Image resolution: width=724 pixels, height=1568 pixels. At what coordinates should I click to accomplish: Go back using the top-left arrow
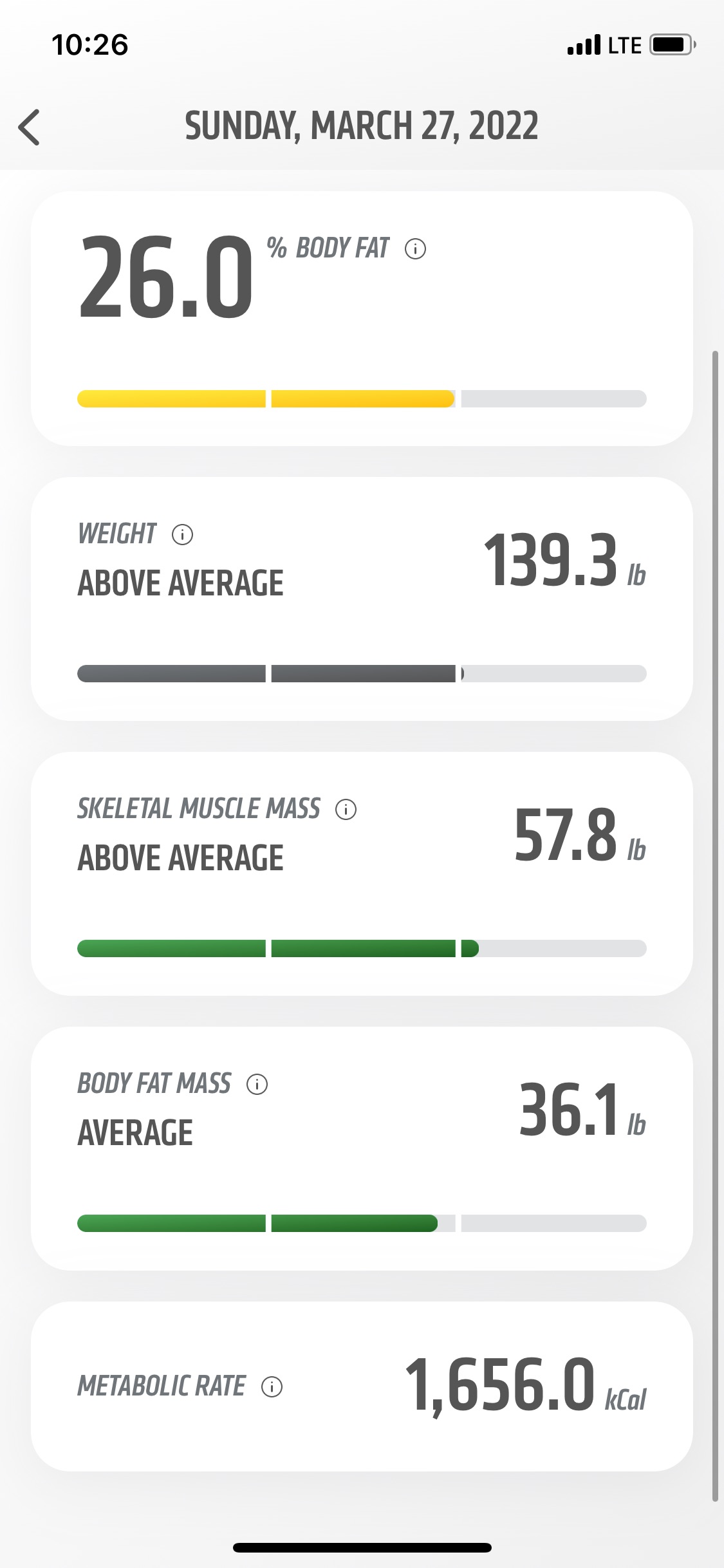30,127
